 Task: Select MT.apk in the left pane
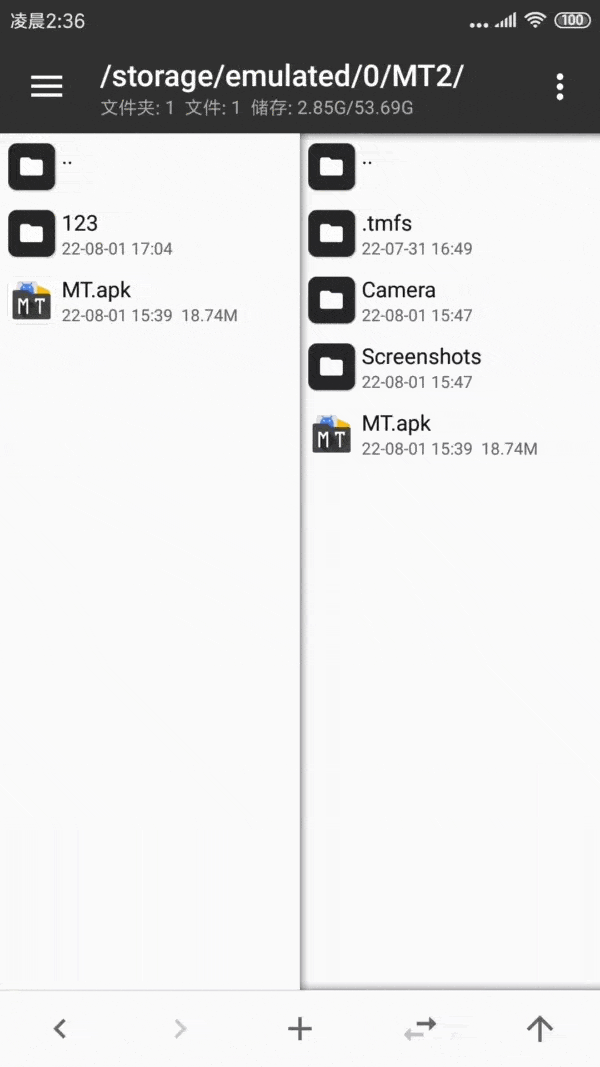pos(150,300)
